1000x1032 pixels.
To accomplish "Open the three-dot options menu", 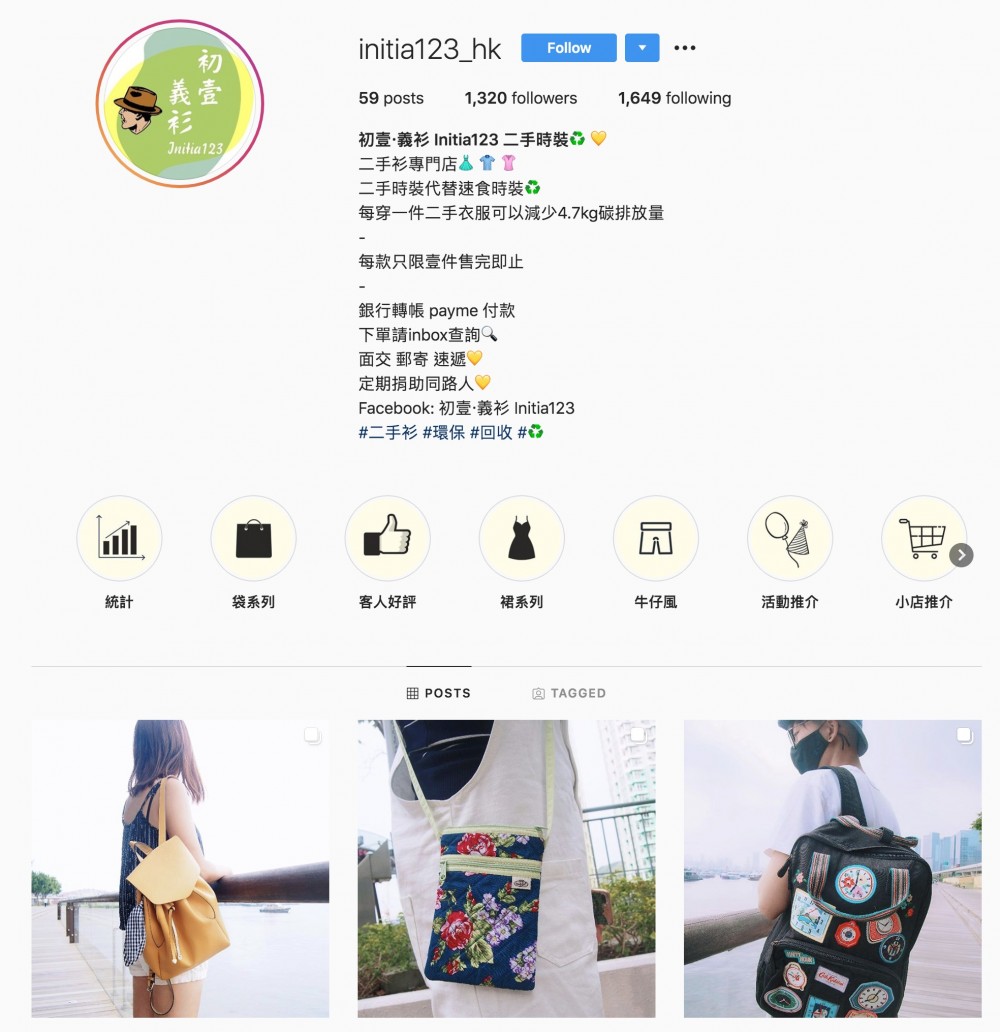I will pos(685,48).
